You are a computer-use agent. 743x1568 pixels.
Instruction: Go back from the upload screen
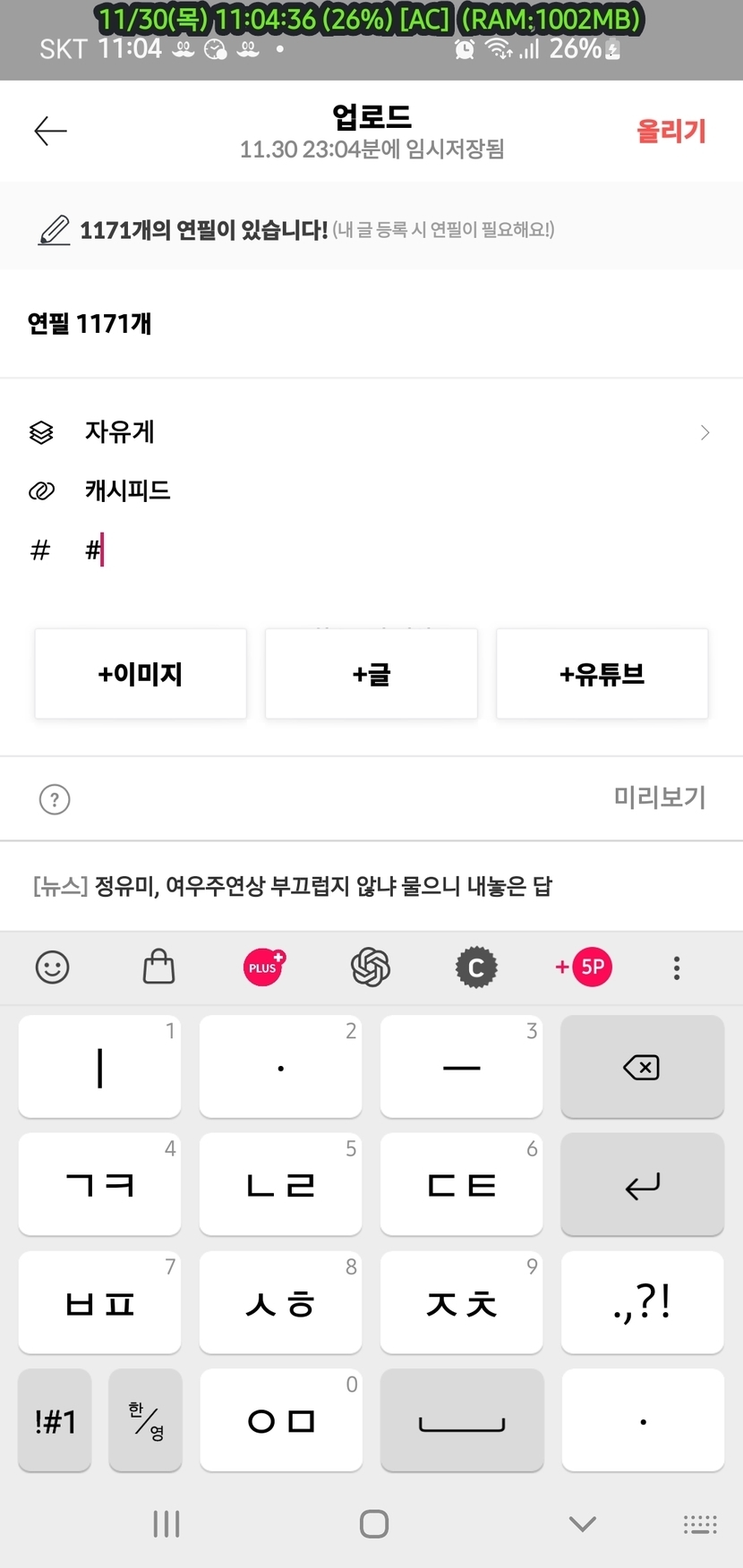[x=50, y=132]
